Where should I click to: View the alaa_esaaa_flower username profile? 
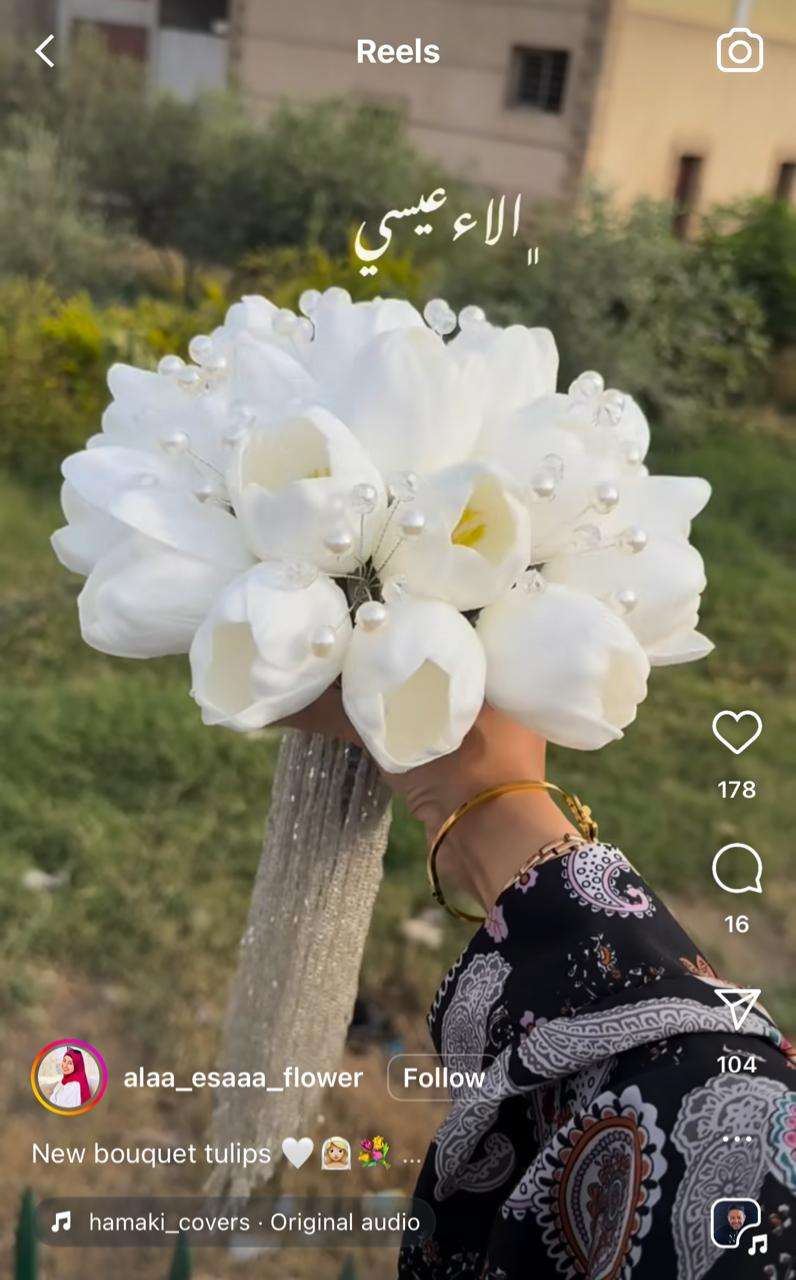coord(243,1078)
